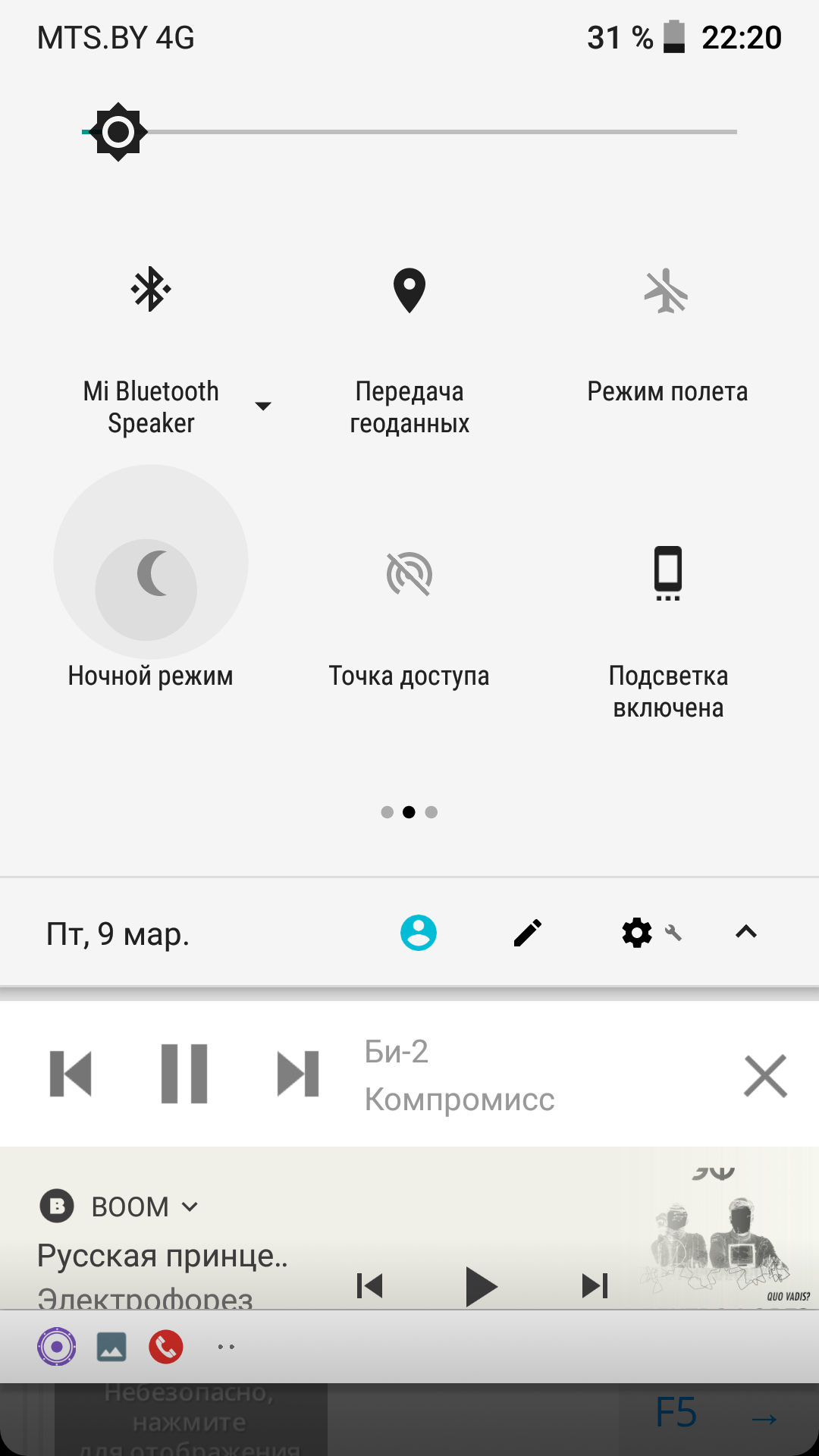Edit quick settings tiles with pencil
Screen dimensions: 819x1456
click(528, 933)
